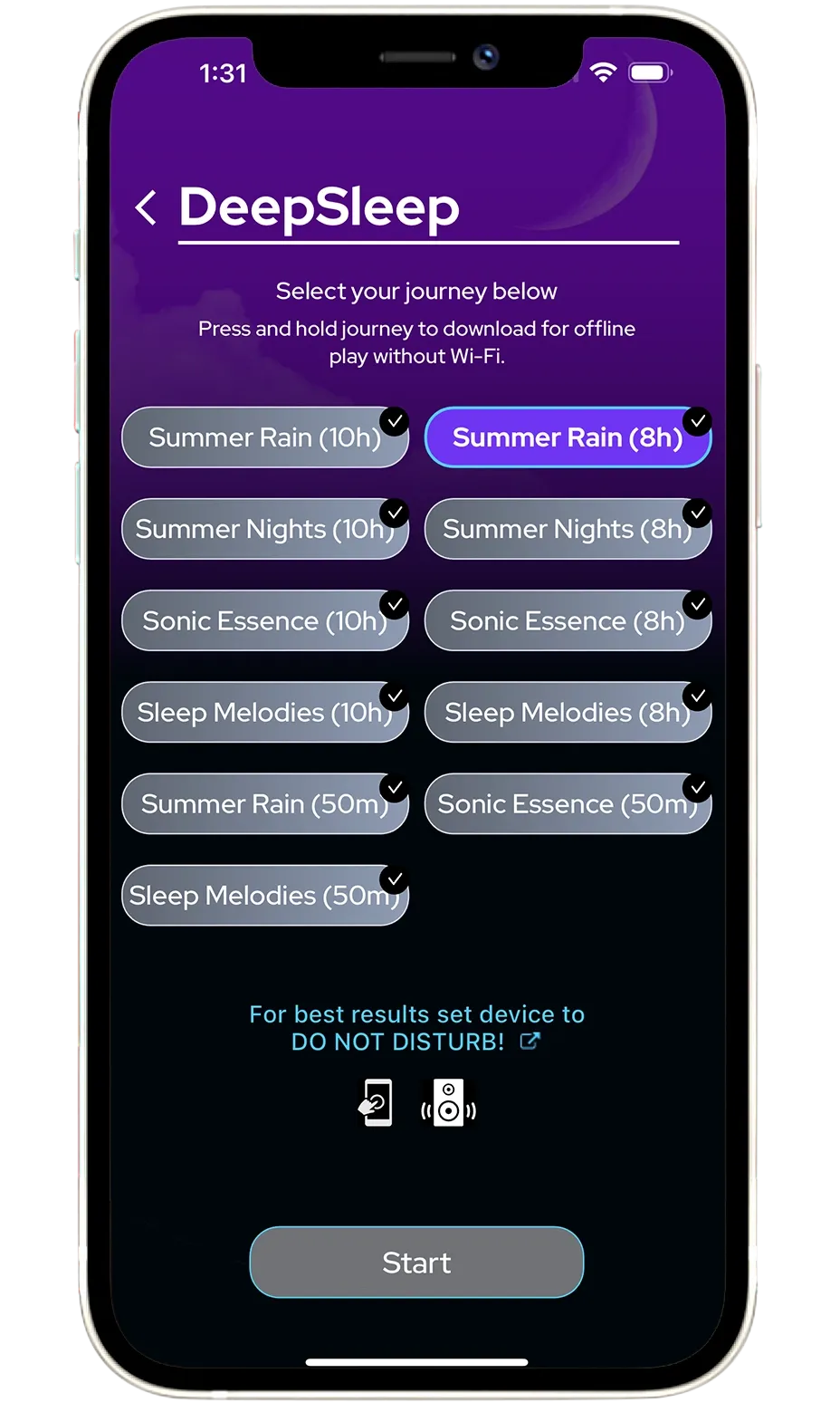840x1402 pixels.
Task: Select Sonic Essence (10h) journey
Action: [264, 620]
